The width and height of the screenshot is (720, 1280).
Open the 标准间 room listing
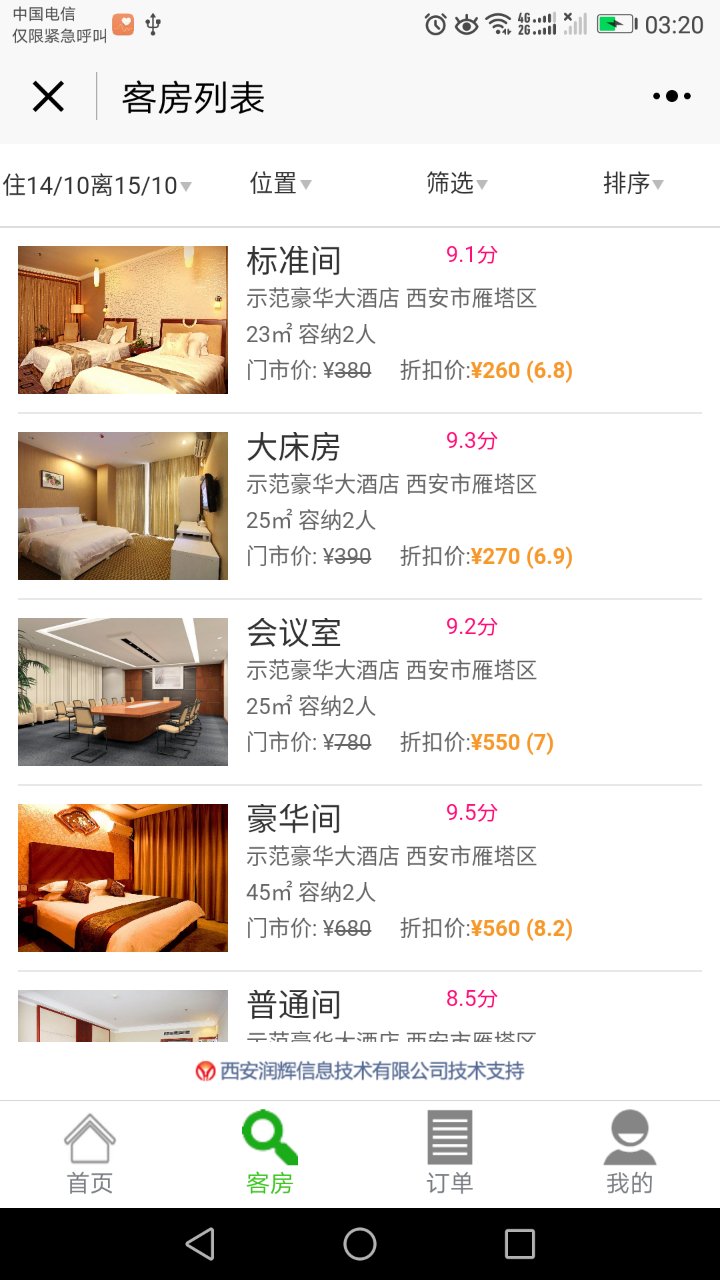(x=360, y=320)
